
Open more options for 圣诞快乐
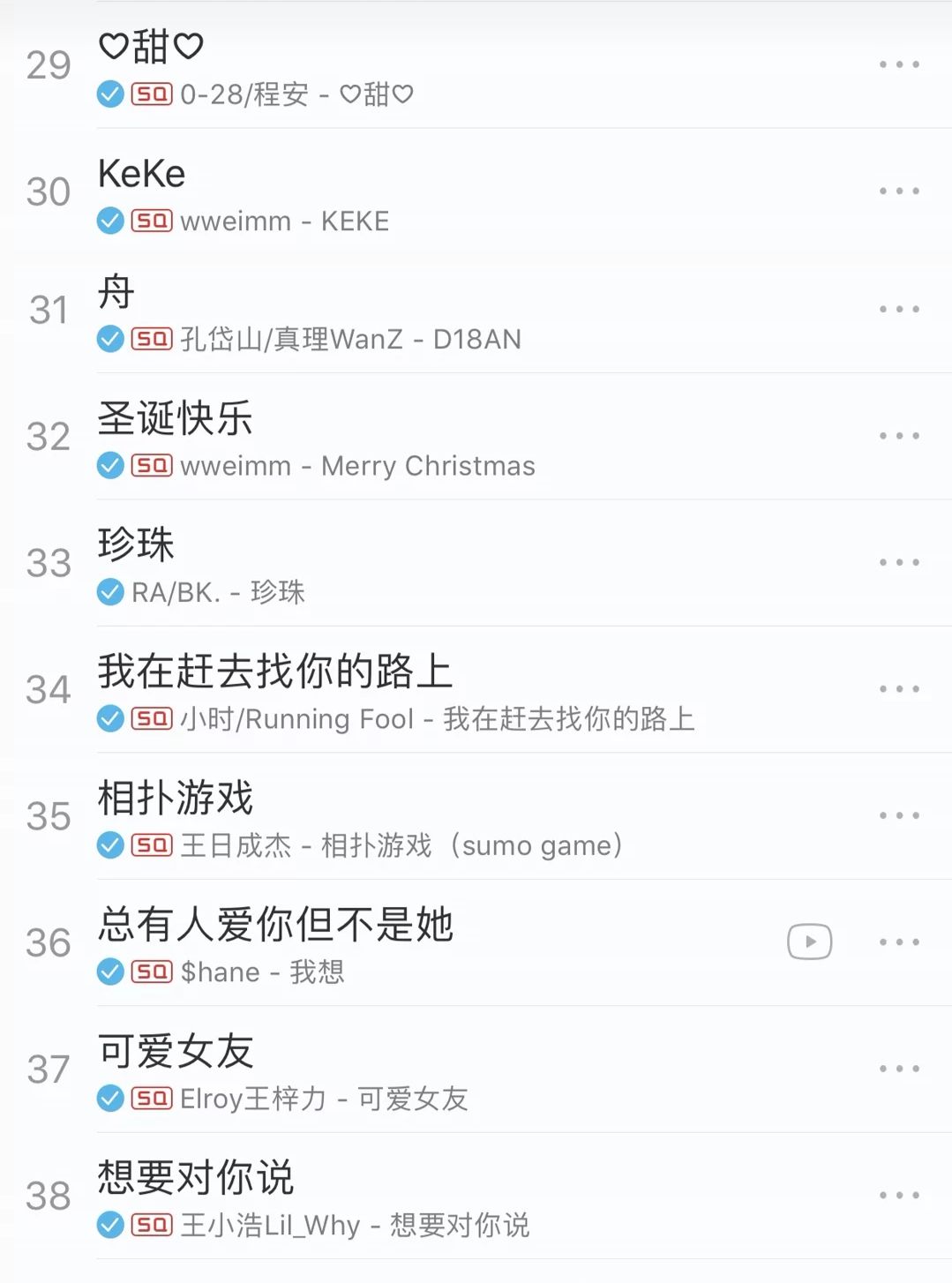pos(899,436)
